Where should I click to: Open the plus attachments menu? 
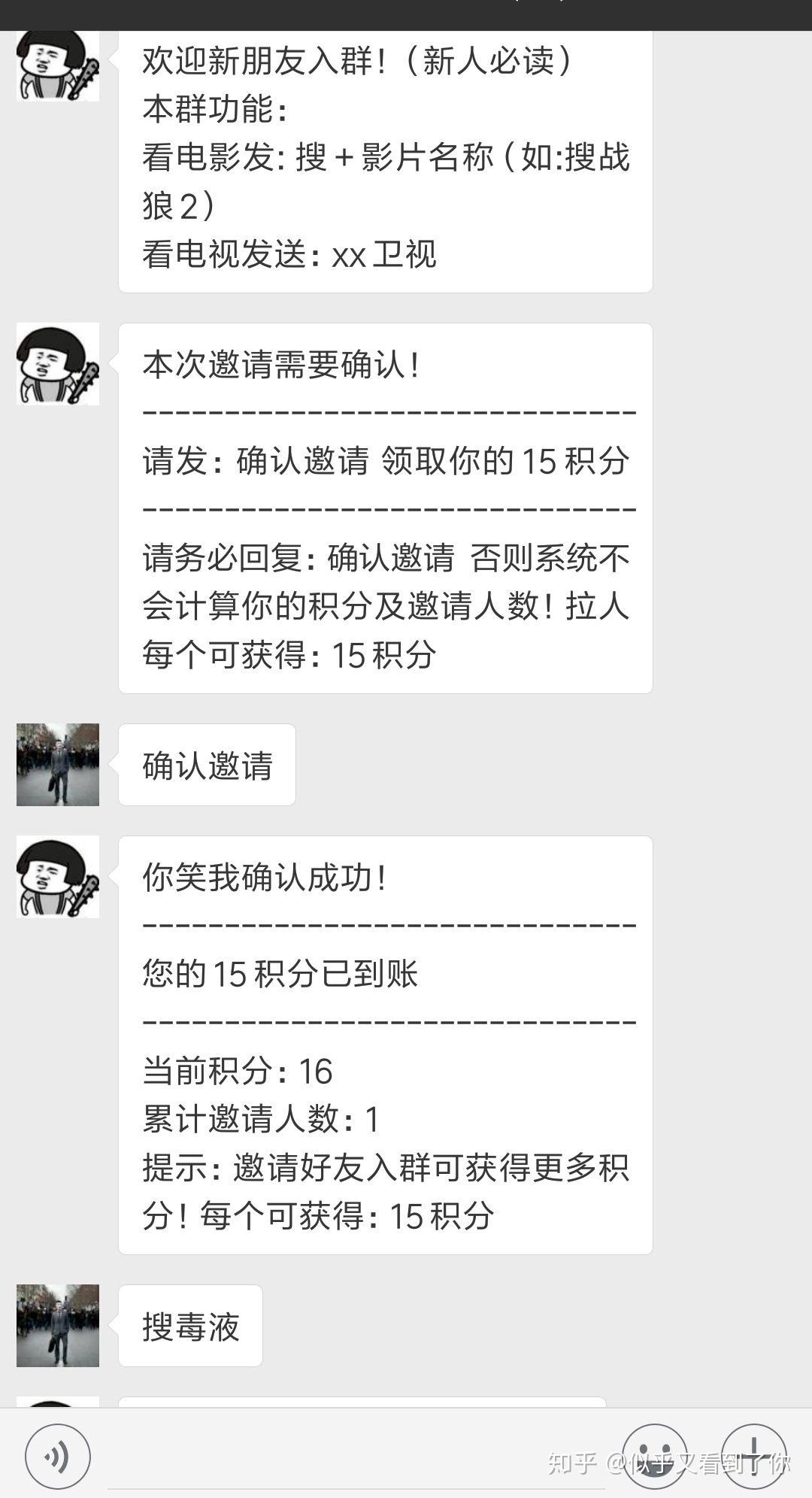click(x=754, y=1457)
